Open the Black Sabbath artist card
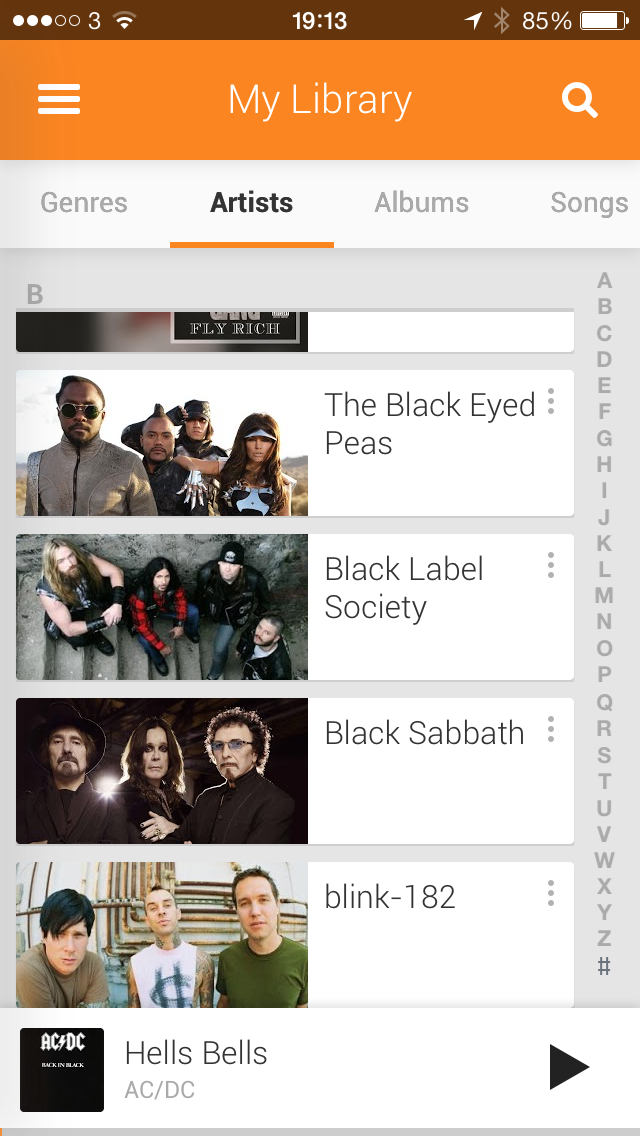640x1136 pixels. click(x=295, y=771)
